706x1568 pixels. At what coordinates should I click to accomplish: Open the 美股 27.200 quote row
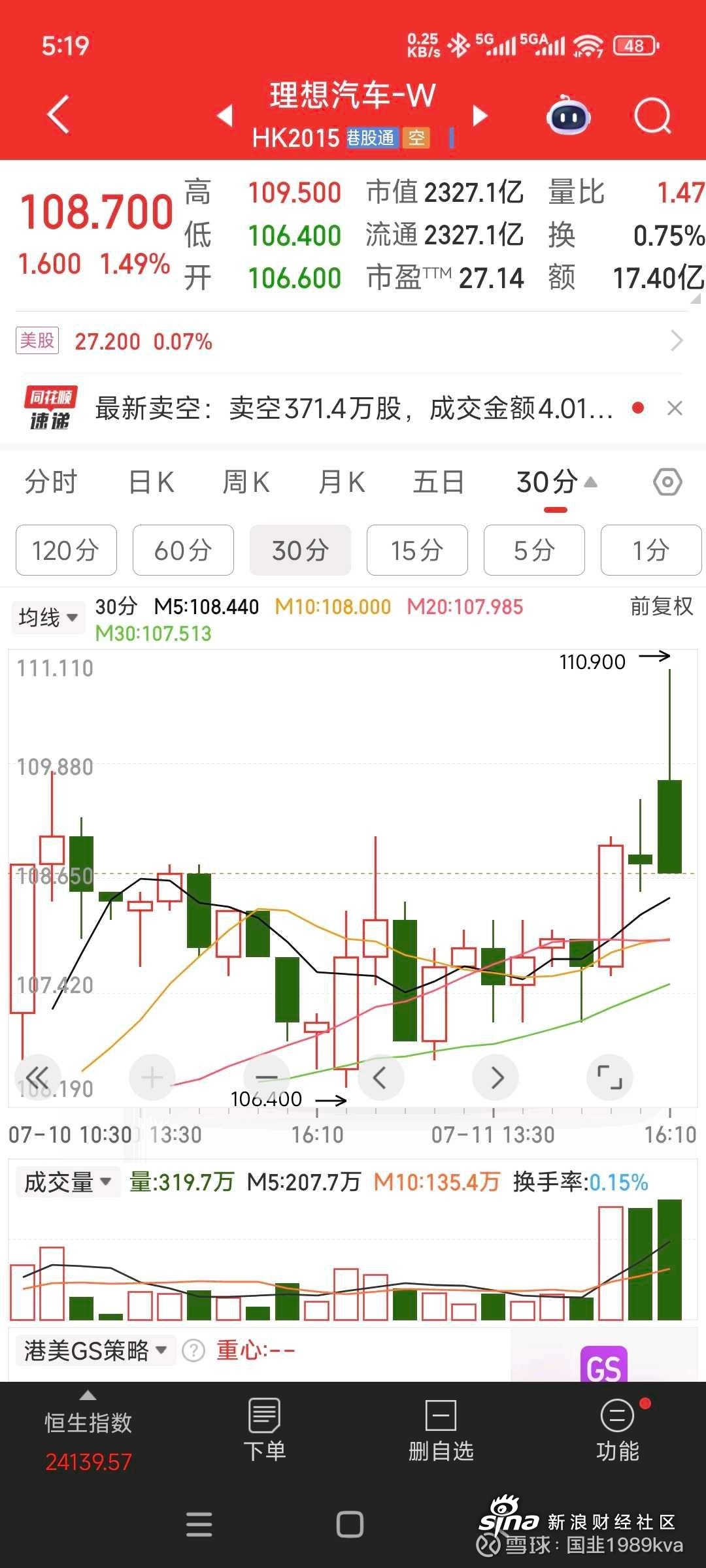pos(353,341)
